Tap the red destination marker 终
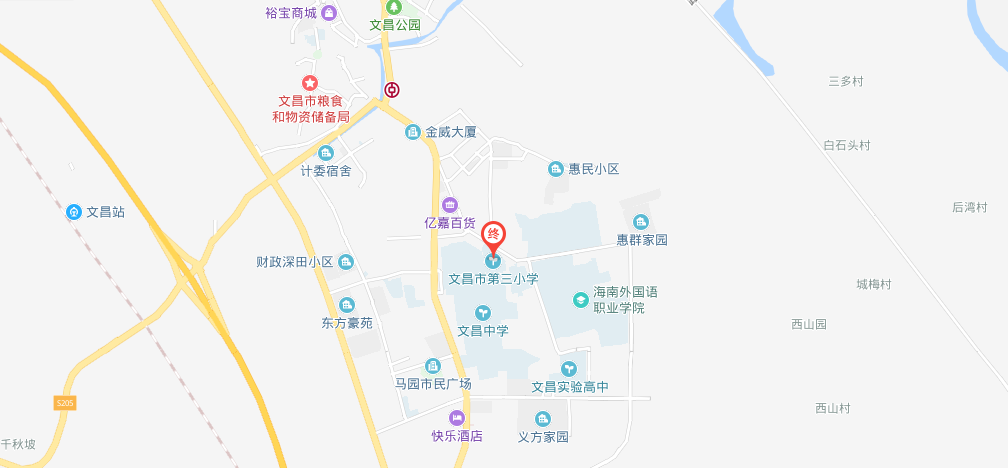The height and width of the screenshot is (468, 1008). [x=494, y=236]
